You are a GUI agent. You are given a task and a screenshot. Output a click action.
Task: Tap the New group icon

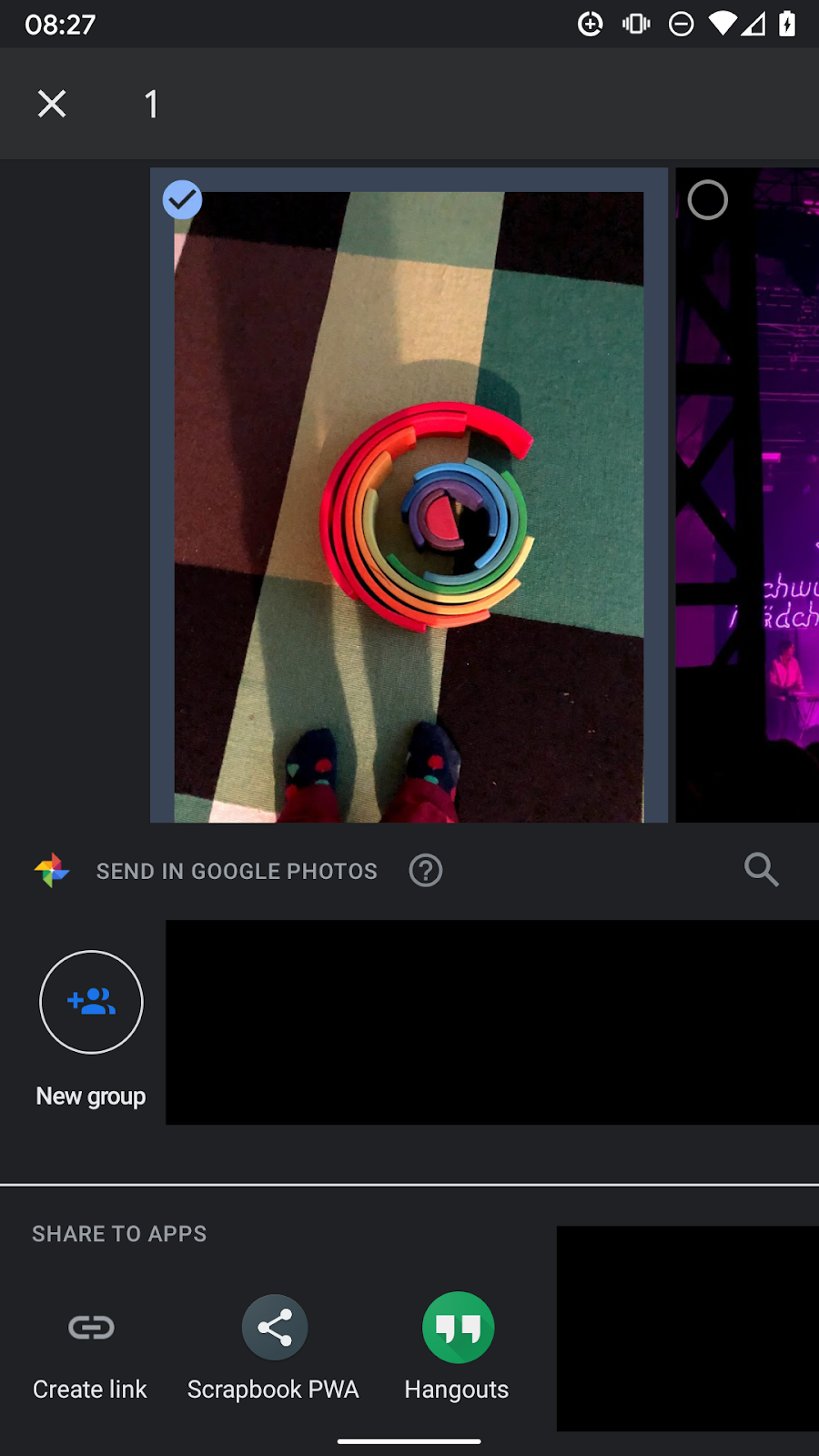coord(90,1002)
